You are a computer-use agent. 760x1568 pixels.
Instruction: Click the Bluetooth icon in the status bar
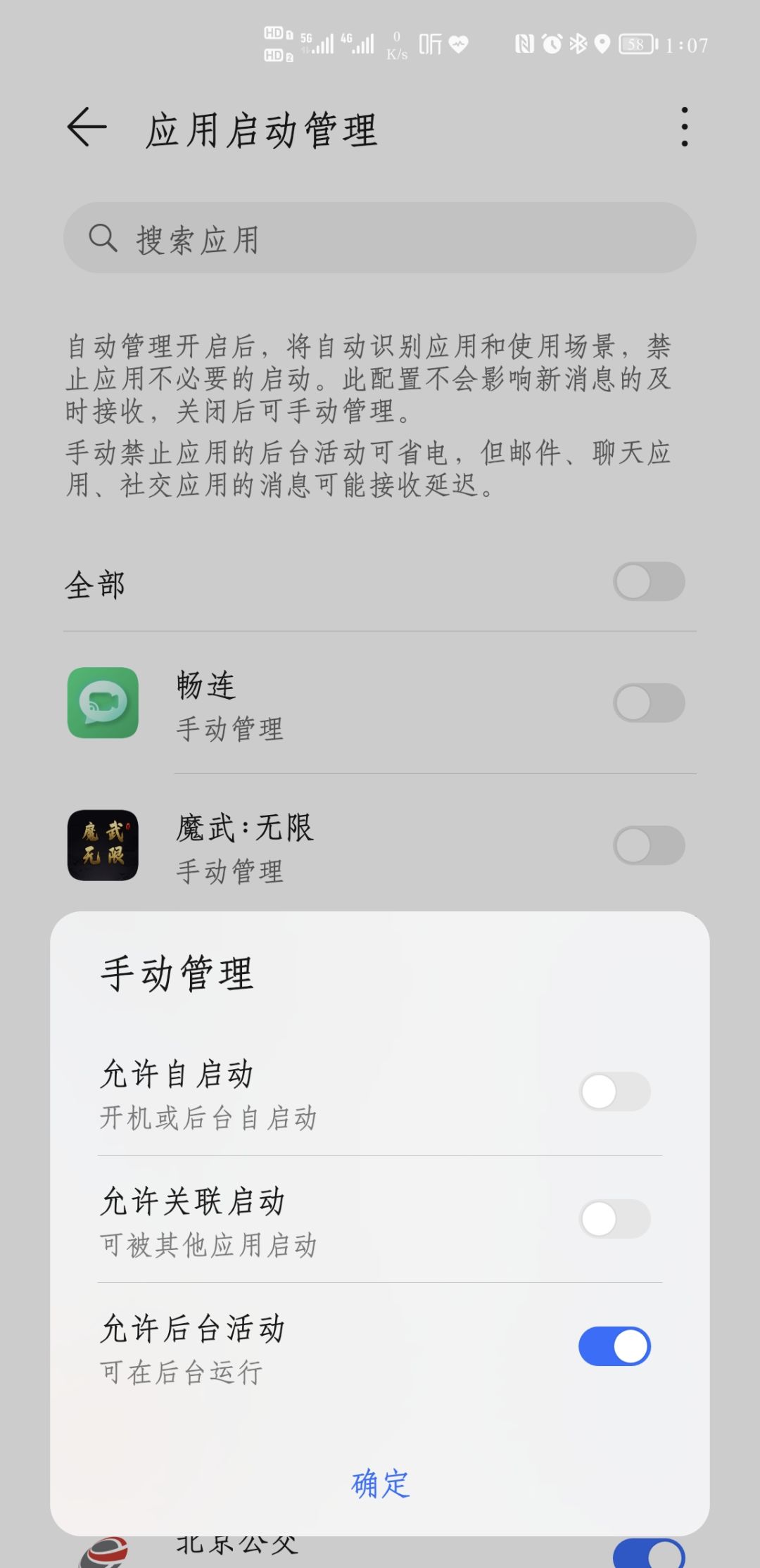point(578,44)
